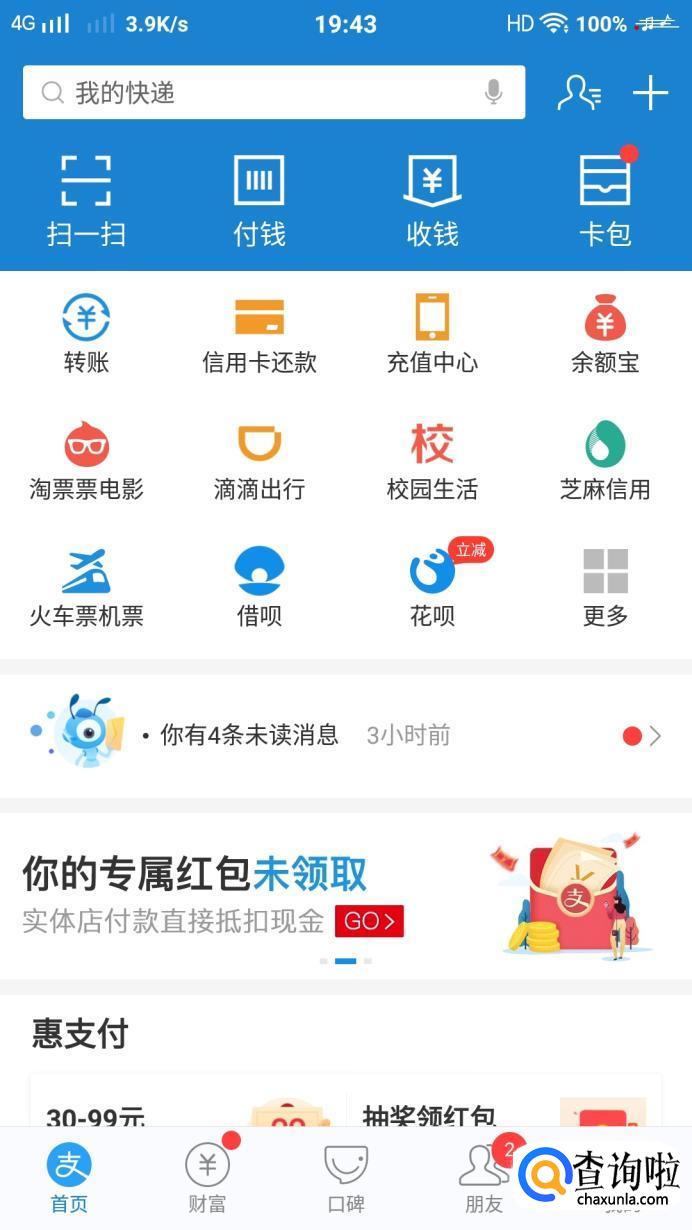Screen dimensions: 692x1230
Task: Launch 滴滴出行
Action: click(259, 460)
